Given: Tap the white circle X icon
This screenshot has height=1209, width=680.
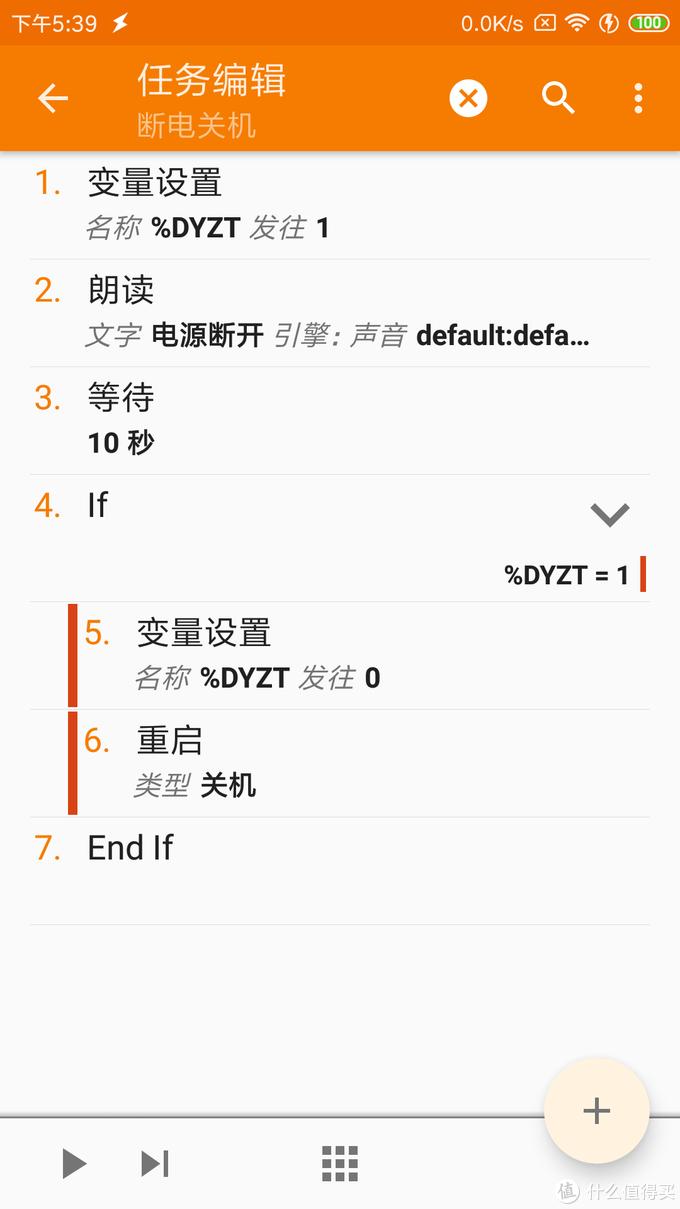Looking at the screenshot, I should pyautogui.click(x=468, y=98).
